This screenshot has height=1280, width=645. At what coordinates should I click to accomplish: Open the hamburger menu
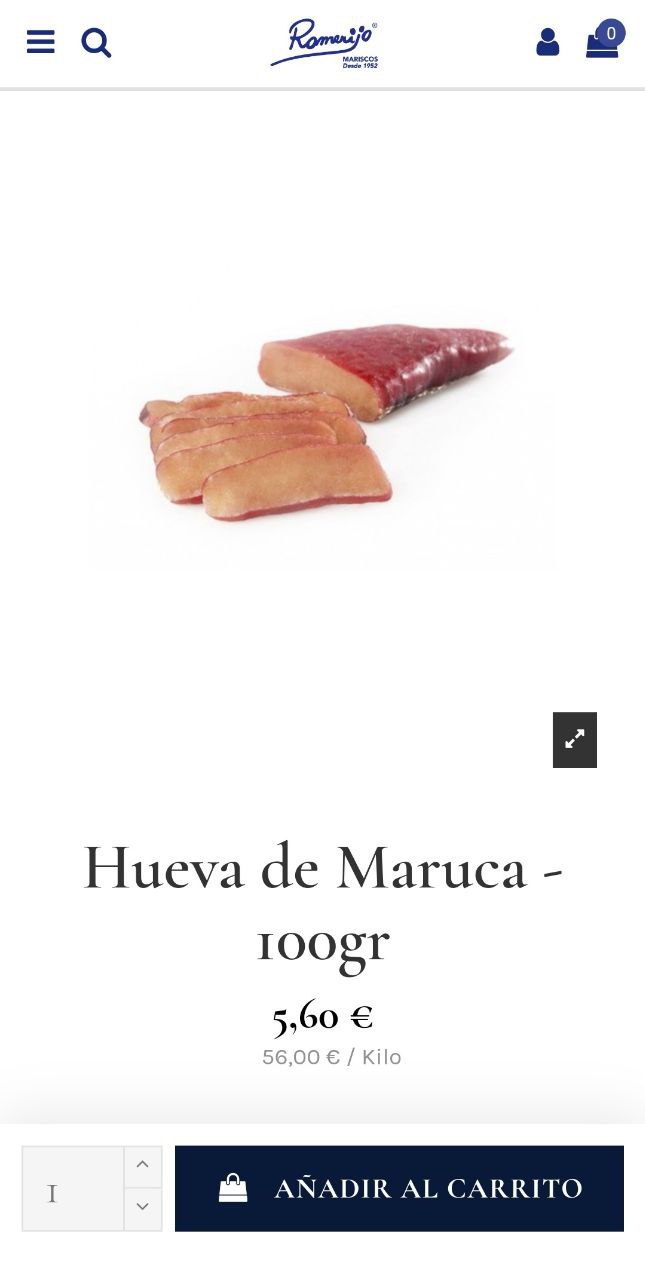[x=40, y=42]
